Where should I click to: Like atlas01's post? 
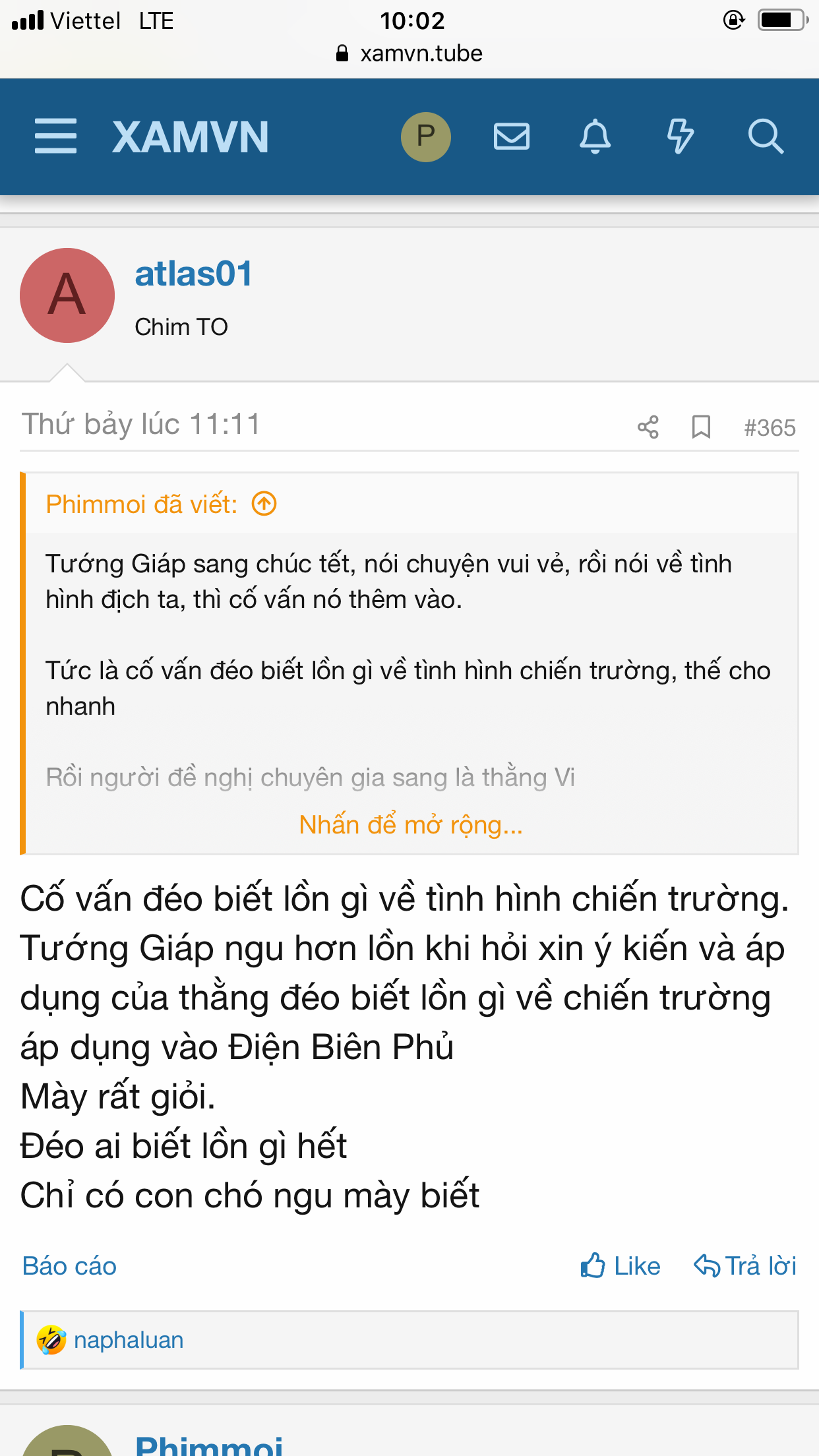coord(620,1266)
